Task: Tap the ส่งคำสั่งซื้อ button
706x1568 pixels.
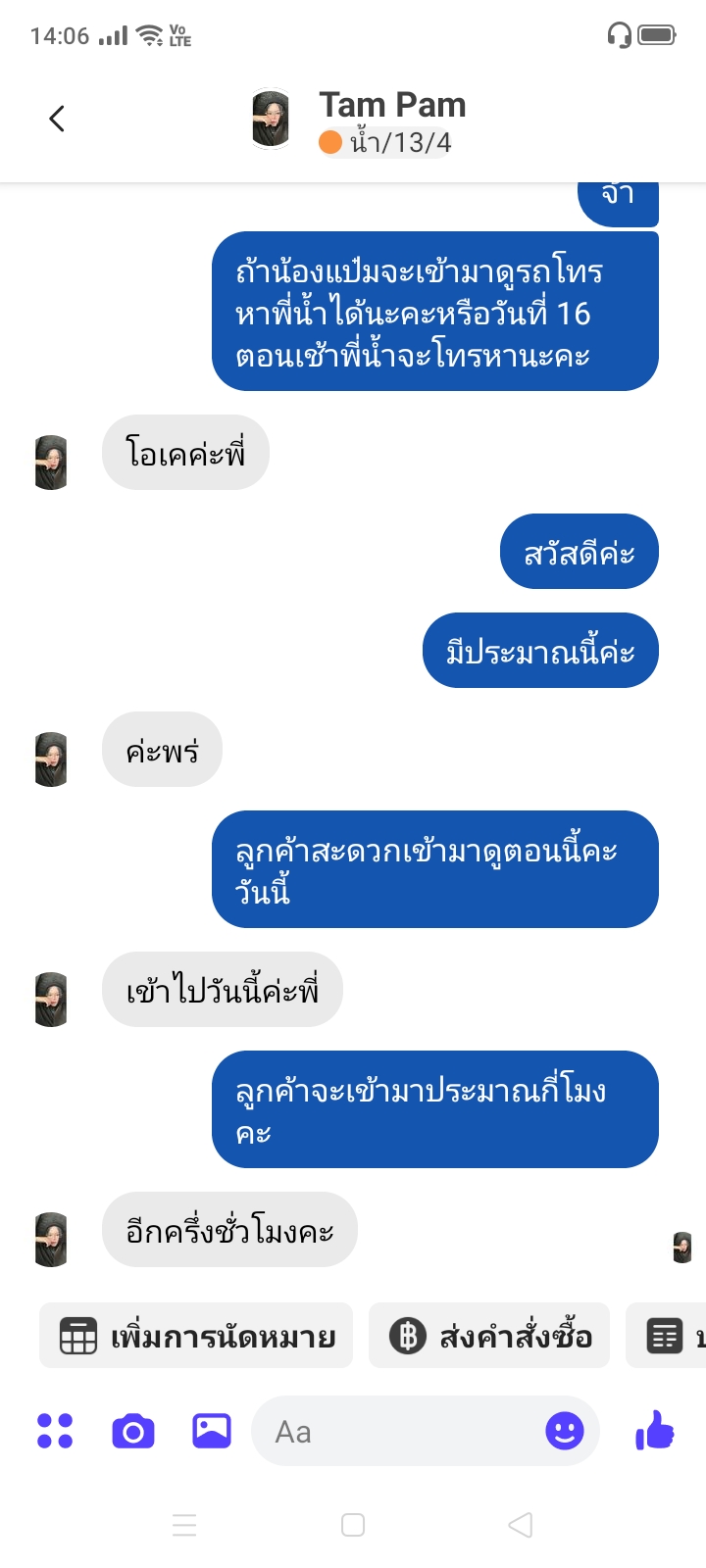Action: click(489, 1336)
